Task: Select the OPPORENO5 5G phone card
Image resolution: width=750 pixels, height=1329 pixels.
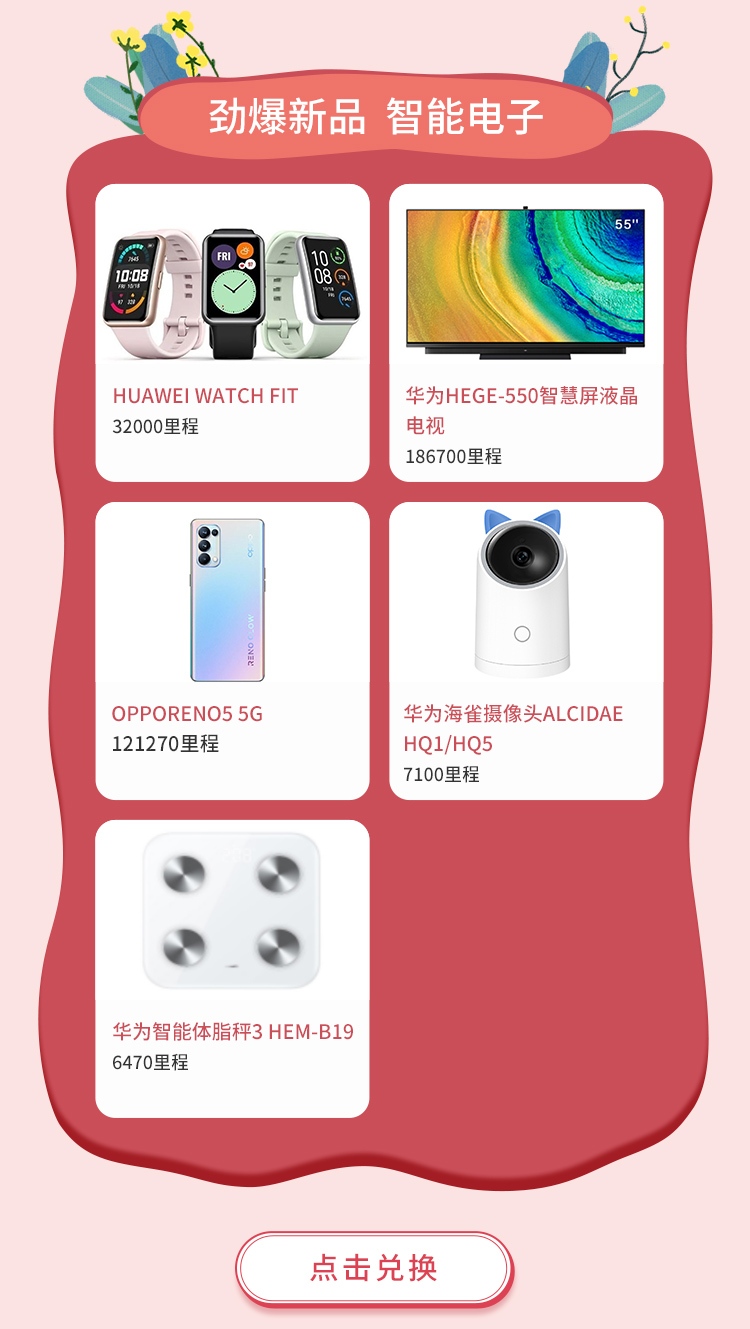Action: pyautogui.click(x=232, y=650)
